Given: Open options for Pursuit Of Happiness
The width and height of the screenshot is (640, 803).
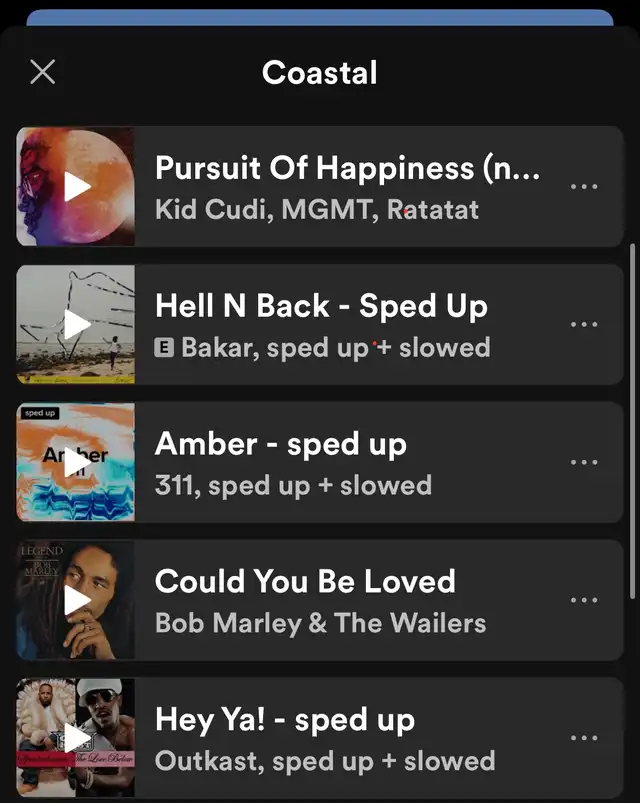Looking at the screenshot, I should (x=584, y=186).
